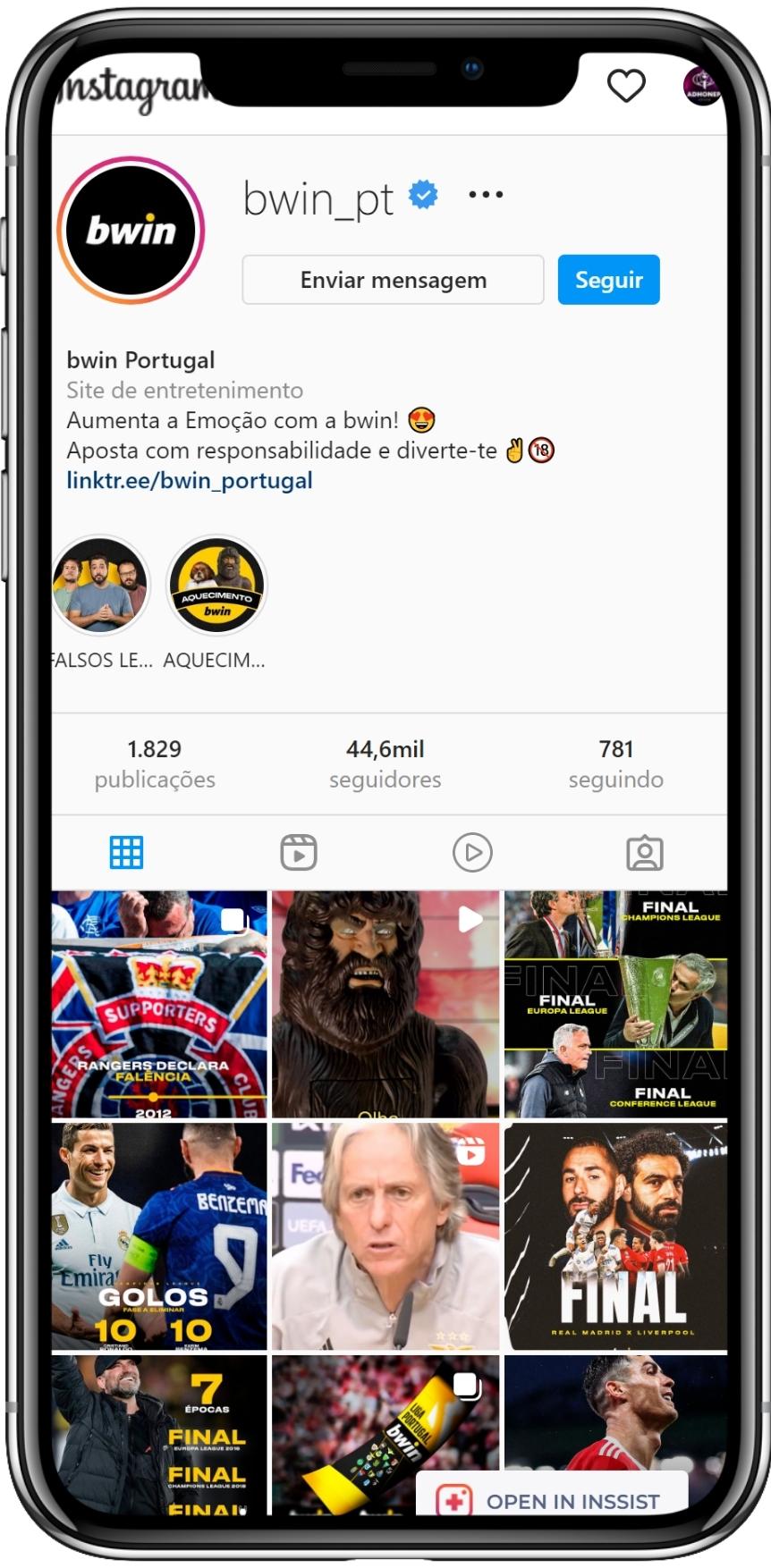Open the FALSOS LE... story highlight
Viewport: 771px width, 1568px height.
coord(100,586)
